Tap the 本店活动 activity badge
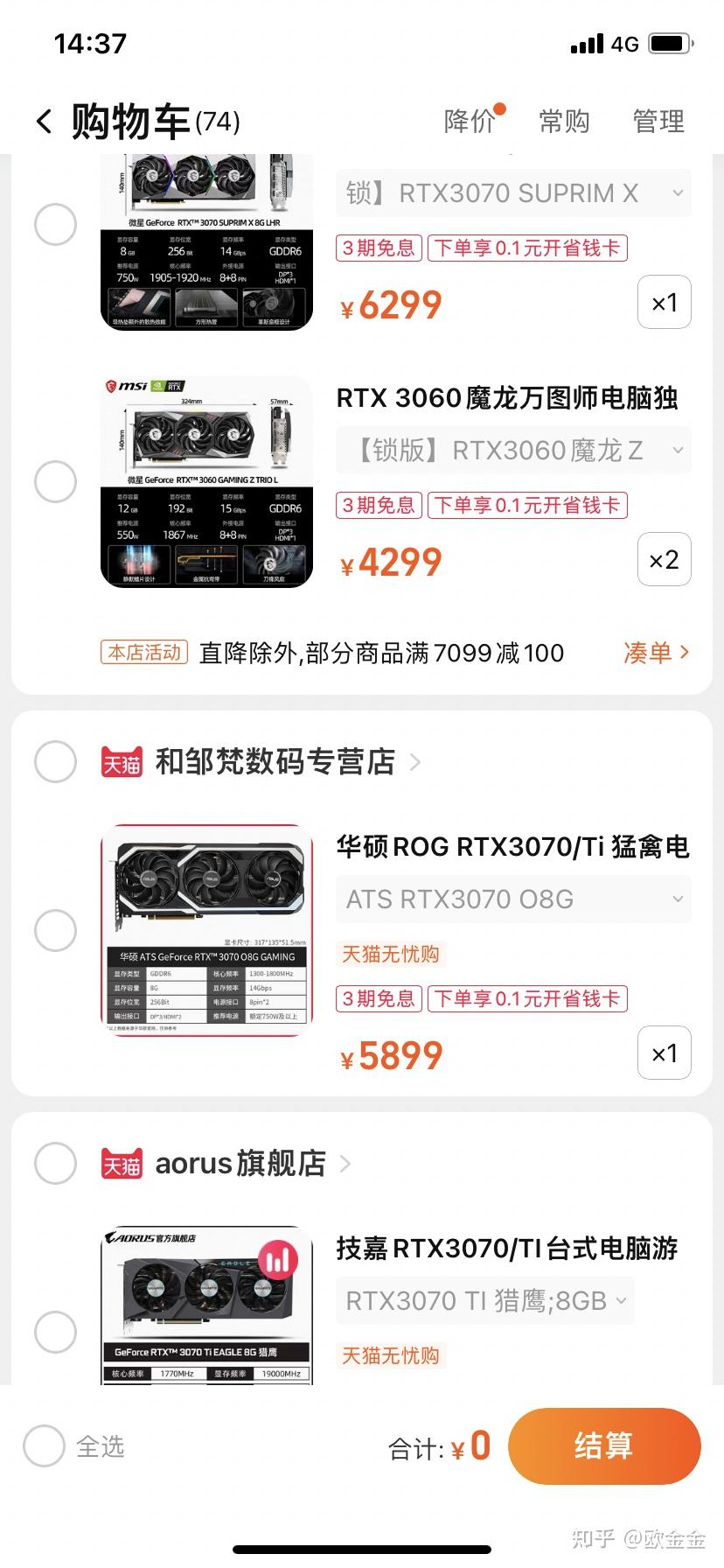The height and width of the screenshot is (1568, 724). click(x=143, y=652)
